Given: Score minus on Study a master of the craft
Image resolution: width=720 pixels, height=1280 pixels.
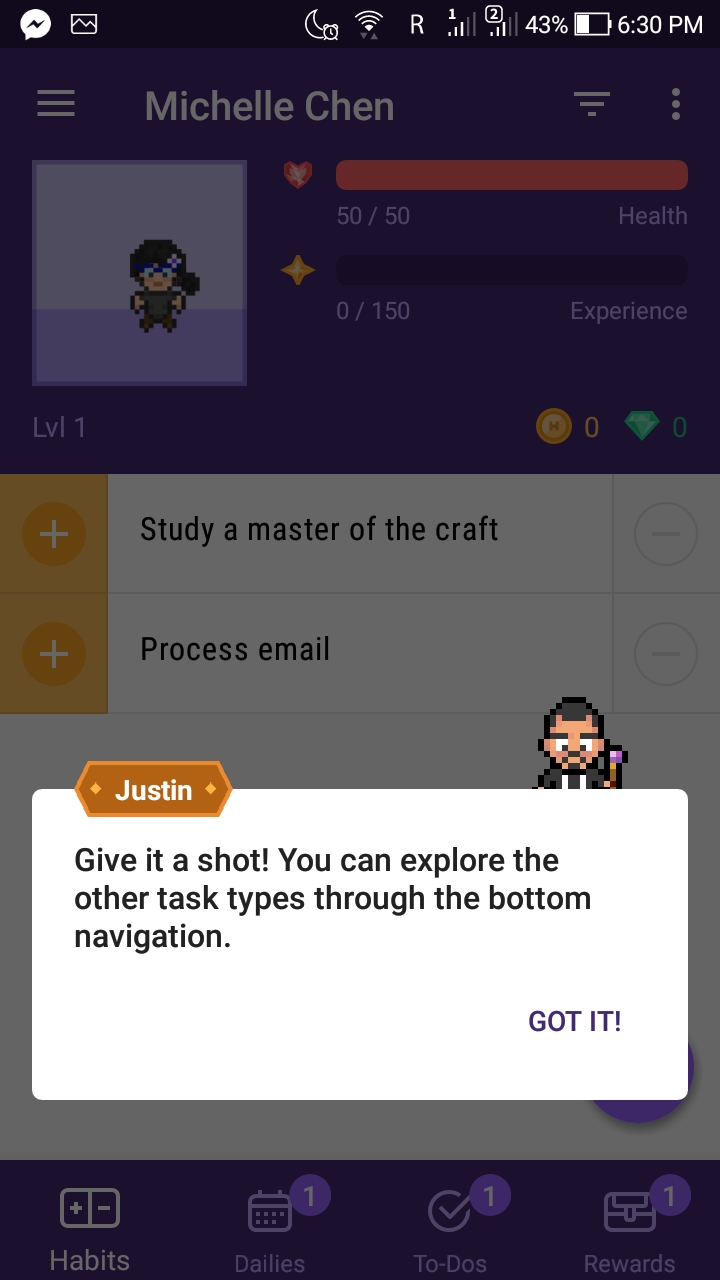Looking at the screenshot, I should pyautogui.click(x=665, y=534).
